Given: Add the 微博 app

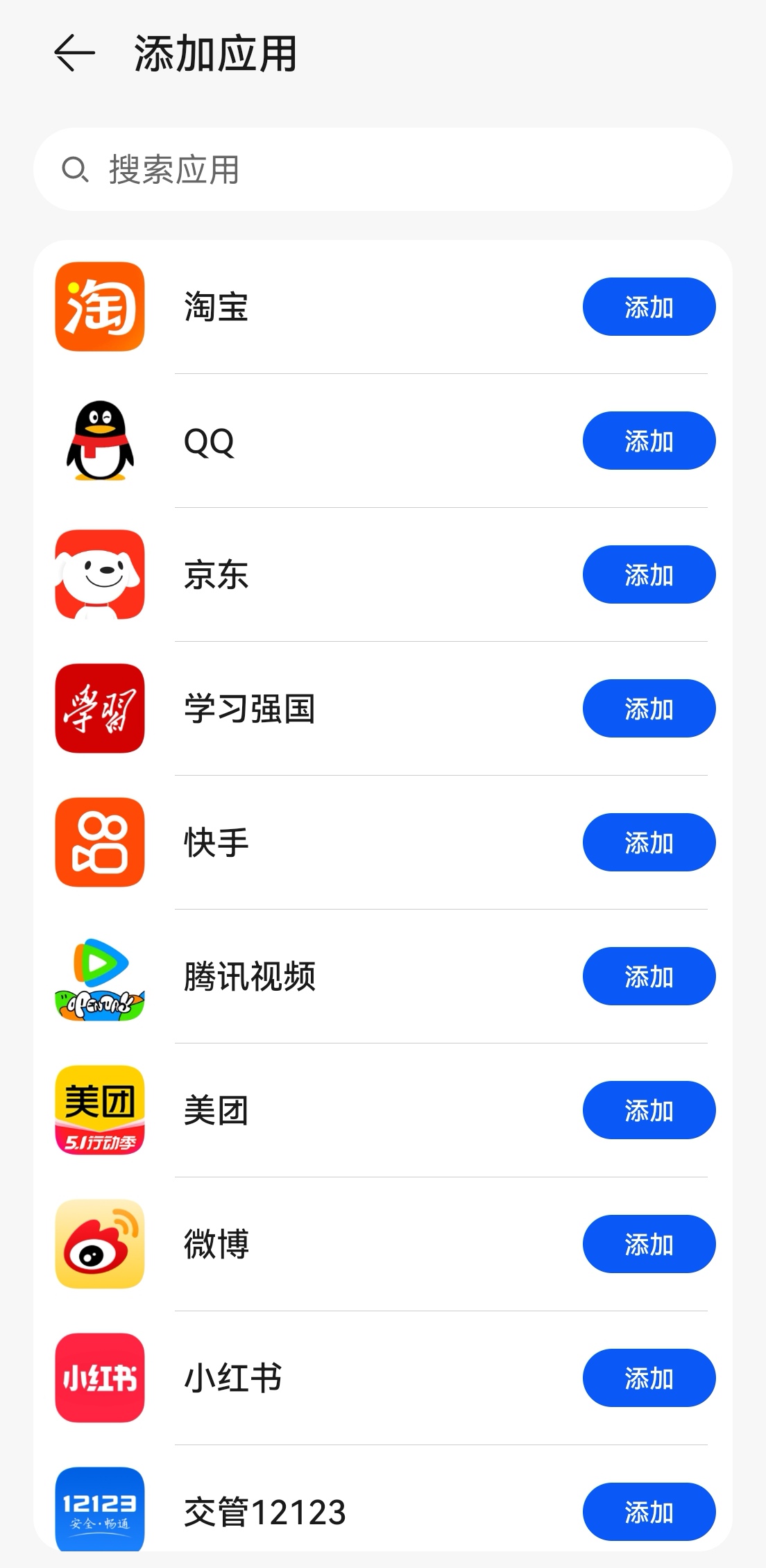Looking at the screenshot, I should point(649,1245).
